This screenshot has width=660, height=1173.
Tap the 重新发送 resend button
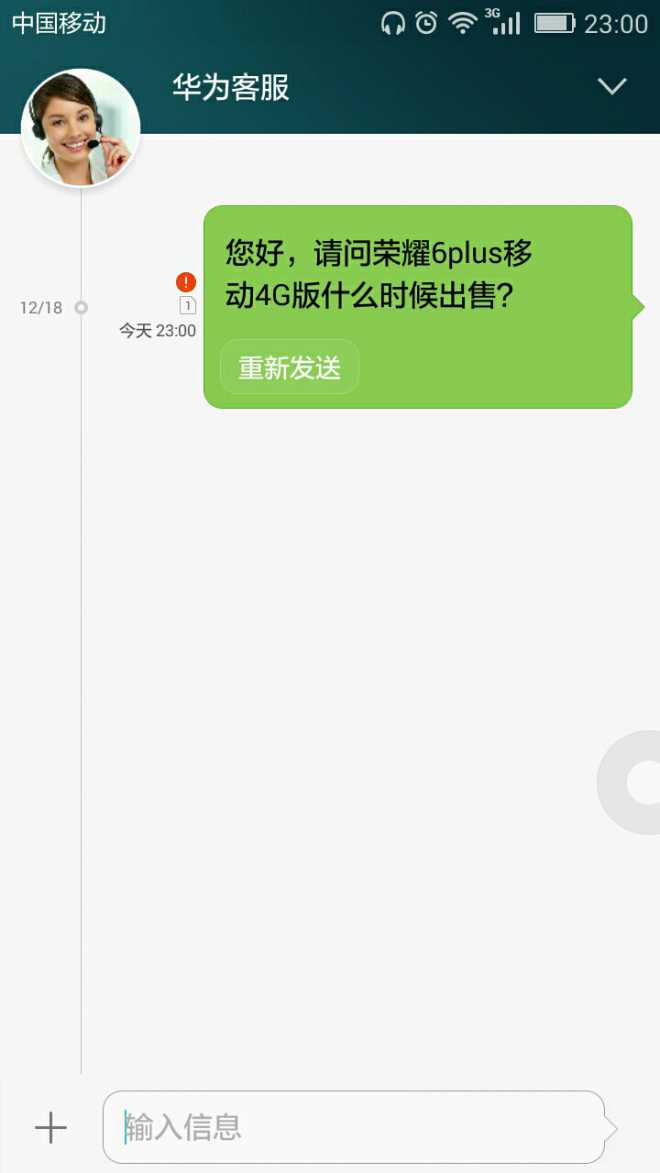289,368
